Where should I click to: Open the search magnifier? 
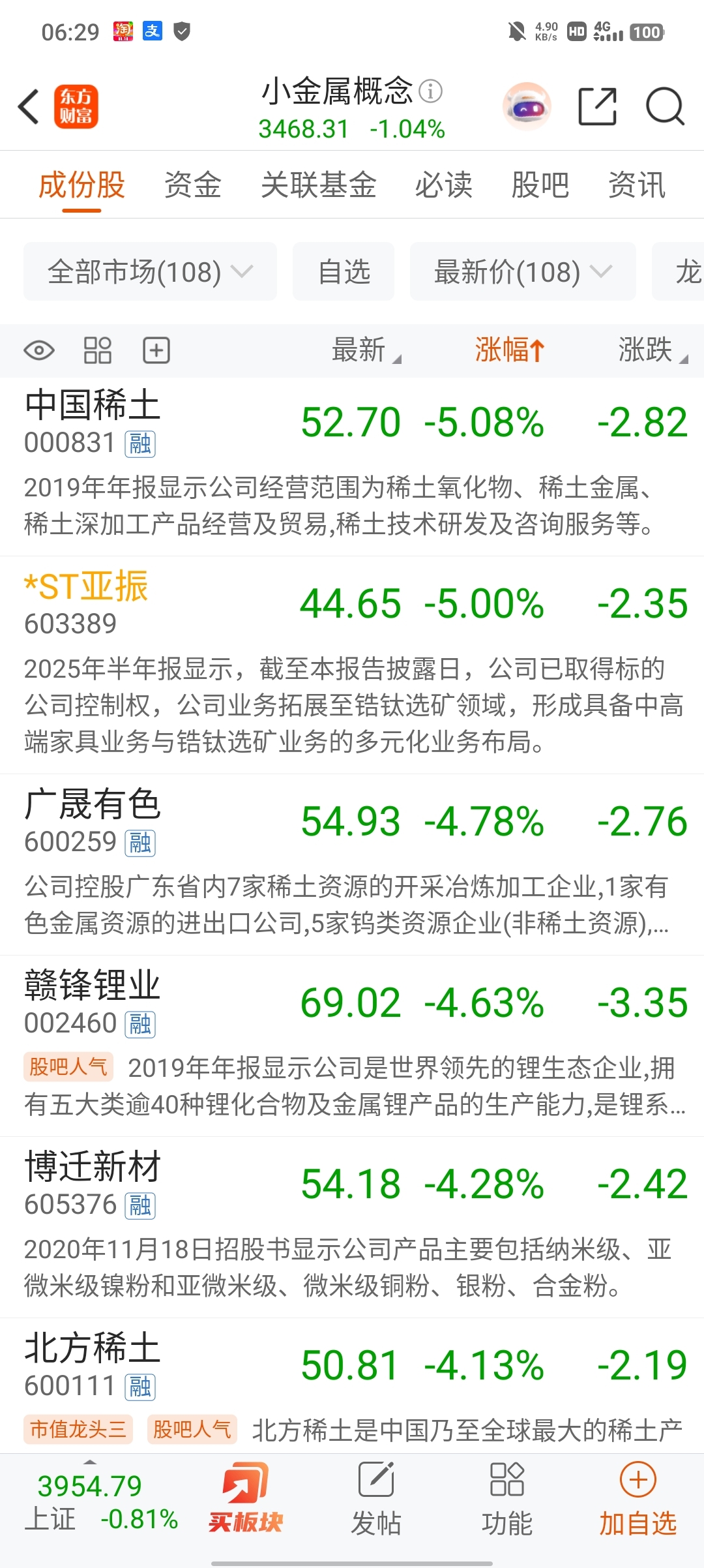664,106
